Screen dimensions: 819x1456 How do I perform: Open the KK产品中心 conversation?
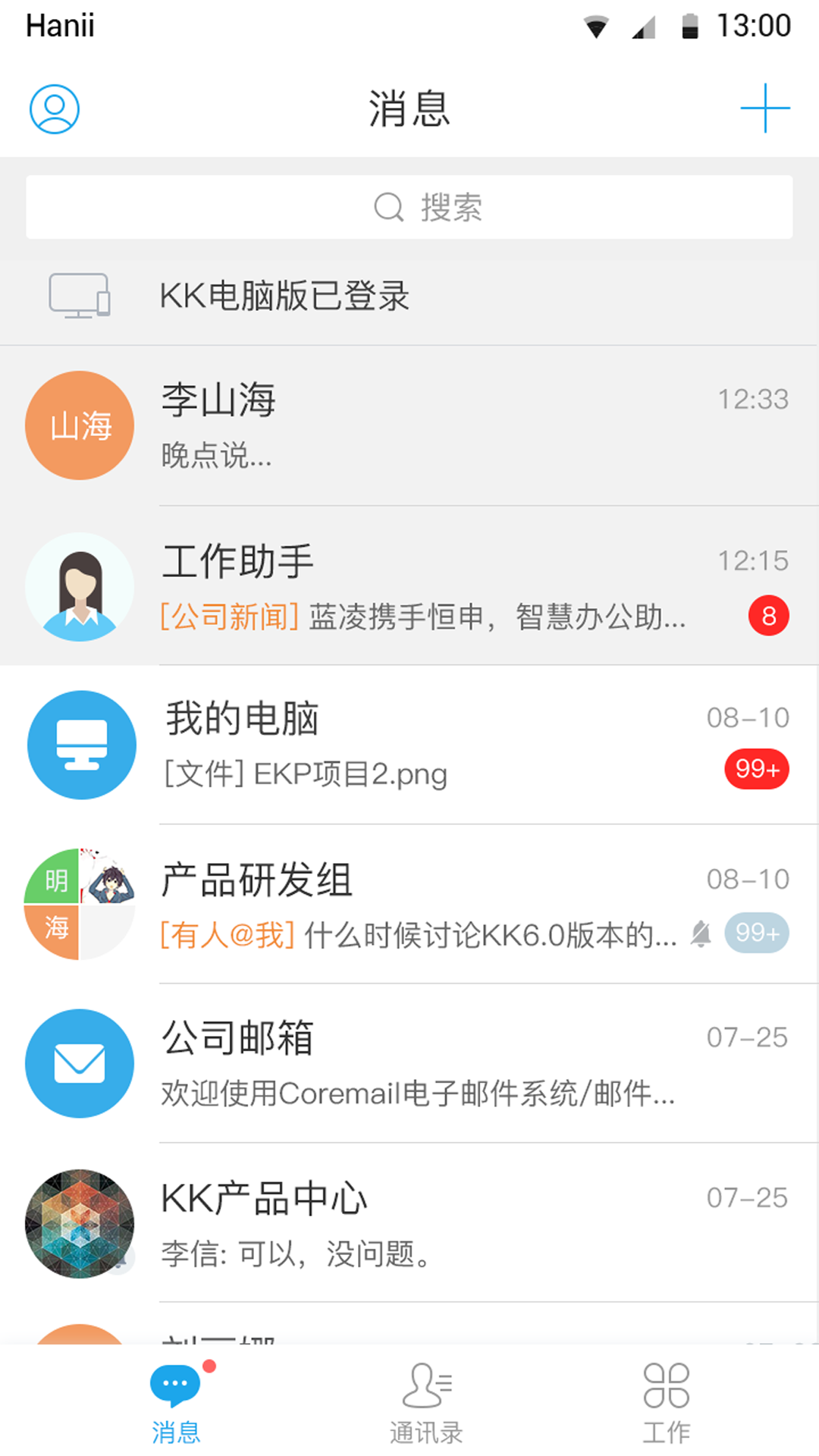coord(409,1222)
